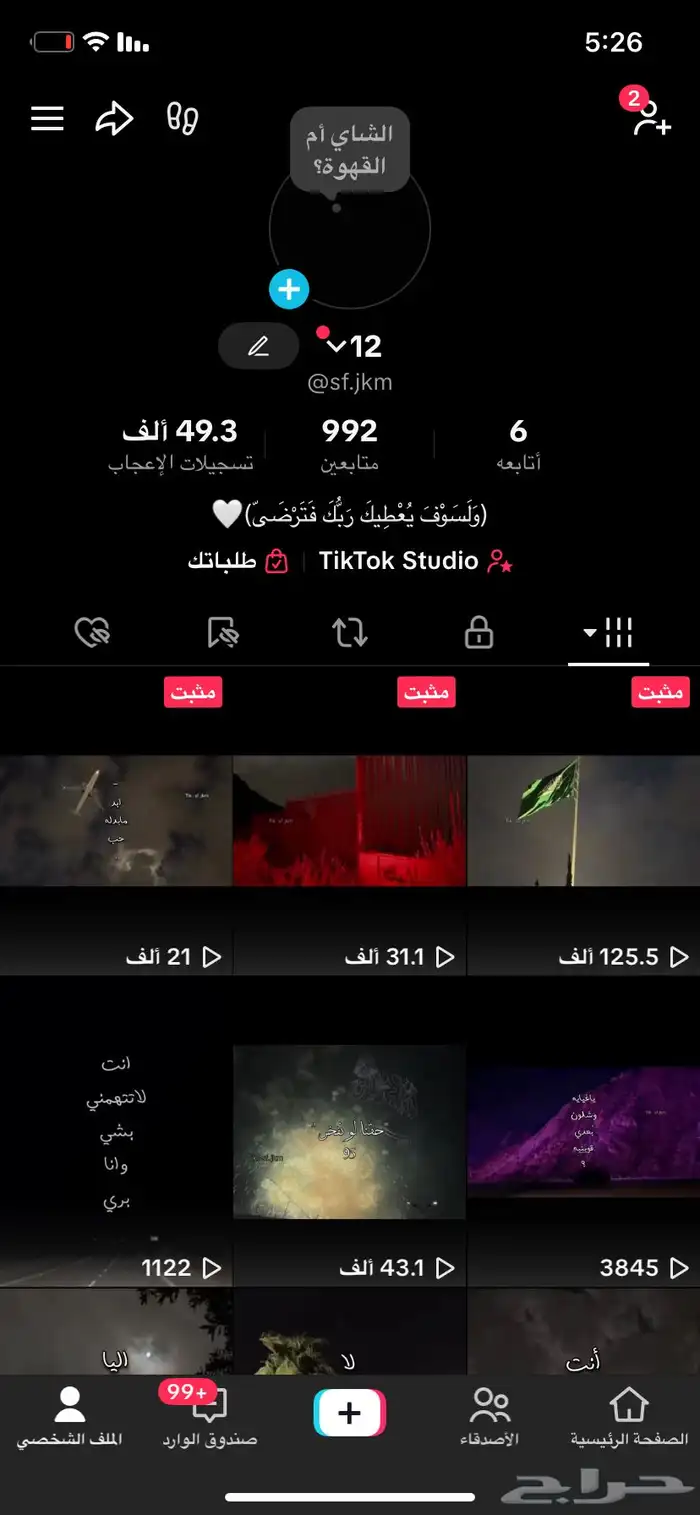Tap the blue plus on avatar
Screen dimensions: 700x1515
(x=289, y=290)
